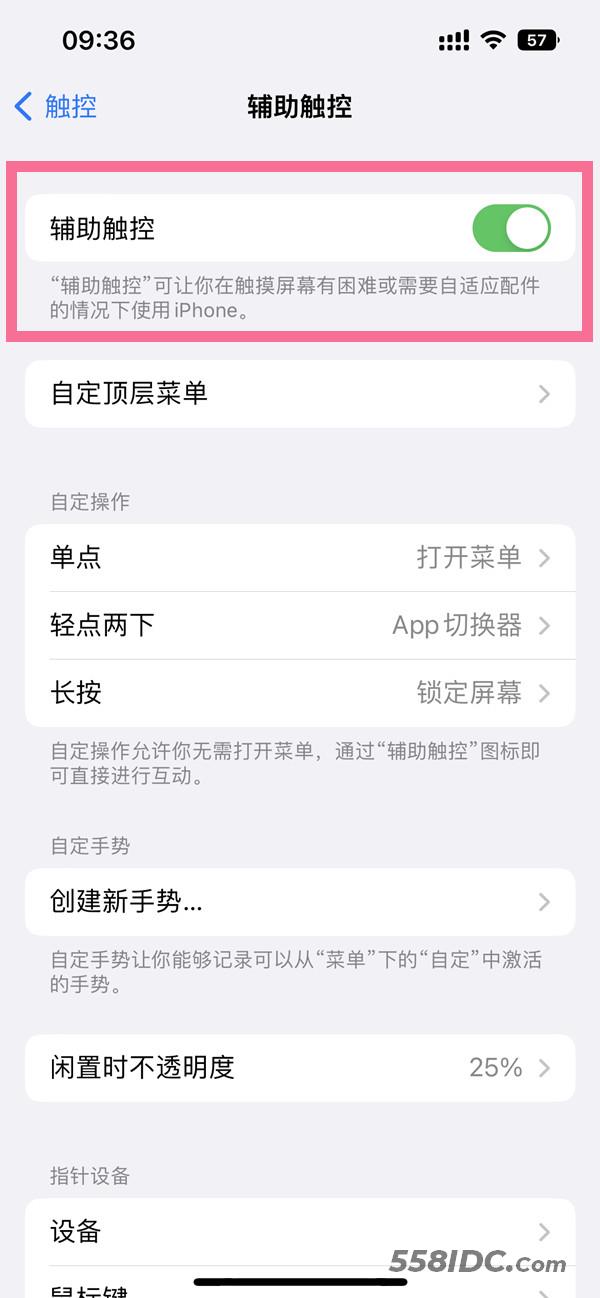This screenshot has height=1298, width=600.
Task: Go back to 触控 settings
Action: pyautogui.click(x=56, y=106)
